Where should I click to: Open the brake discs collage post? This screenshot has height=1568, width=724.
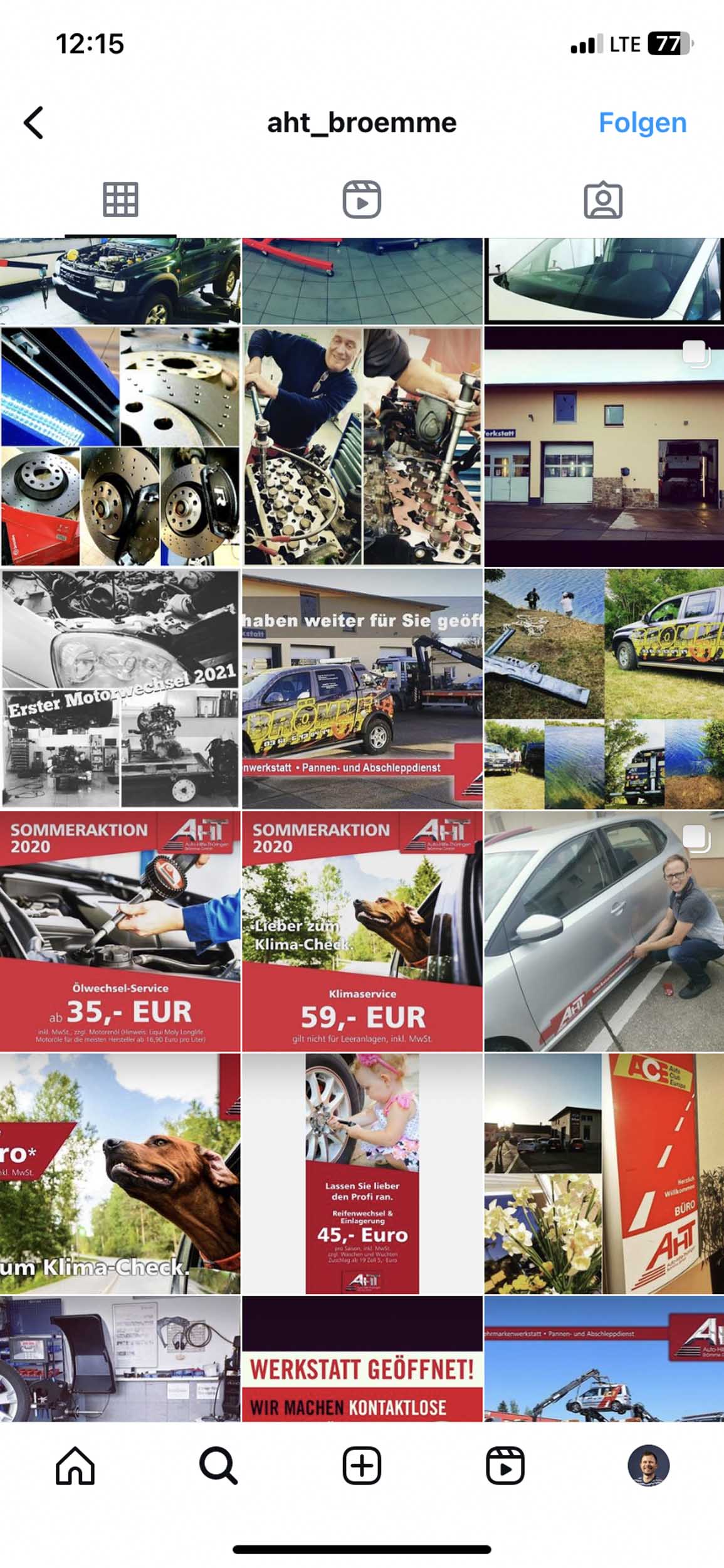coord(120,447)
